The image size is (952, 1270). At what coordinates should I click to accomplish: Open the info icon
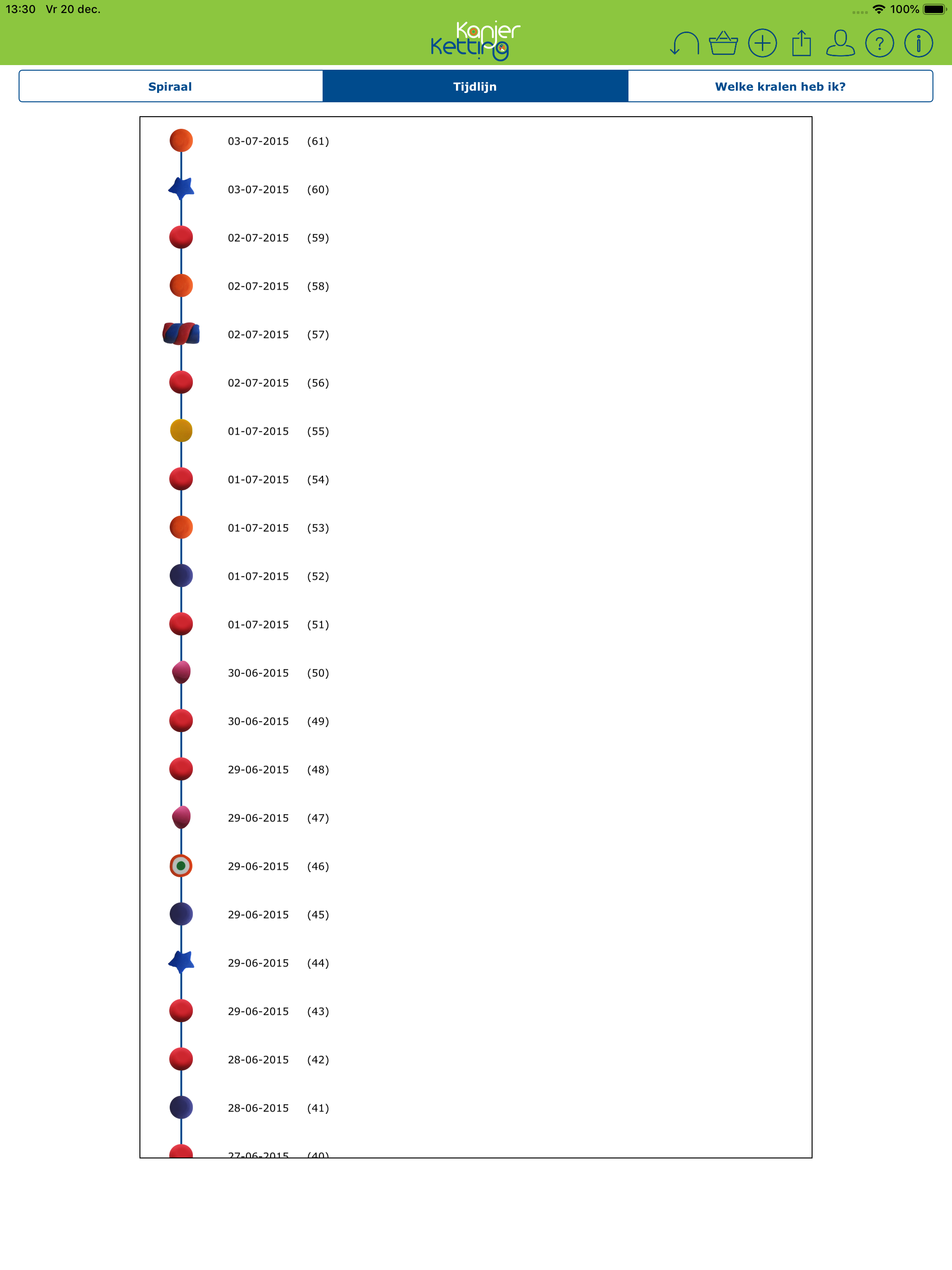point(918,42)
